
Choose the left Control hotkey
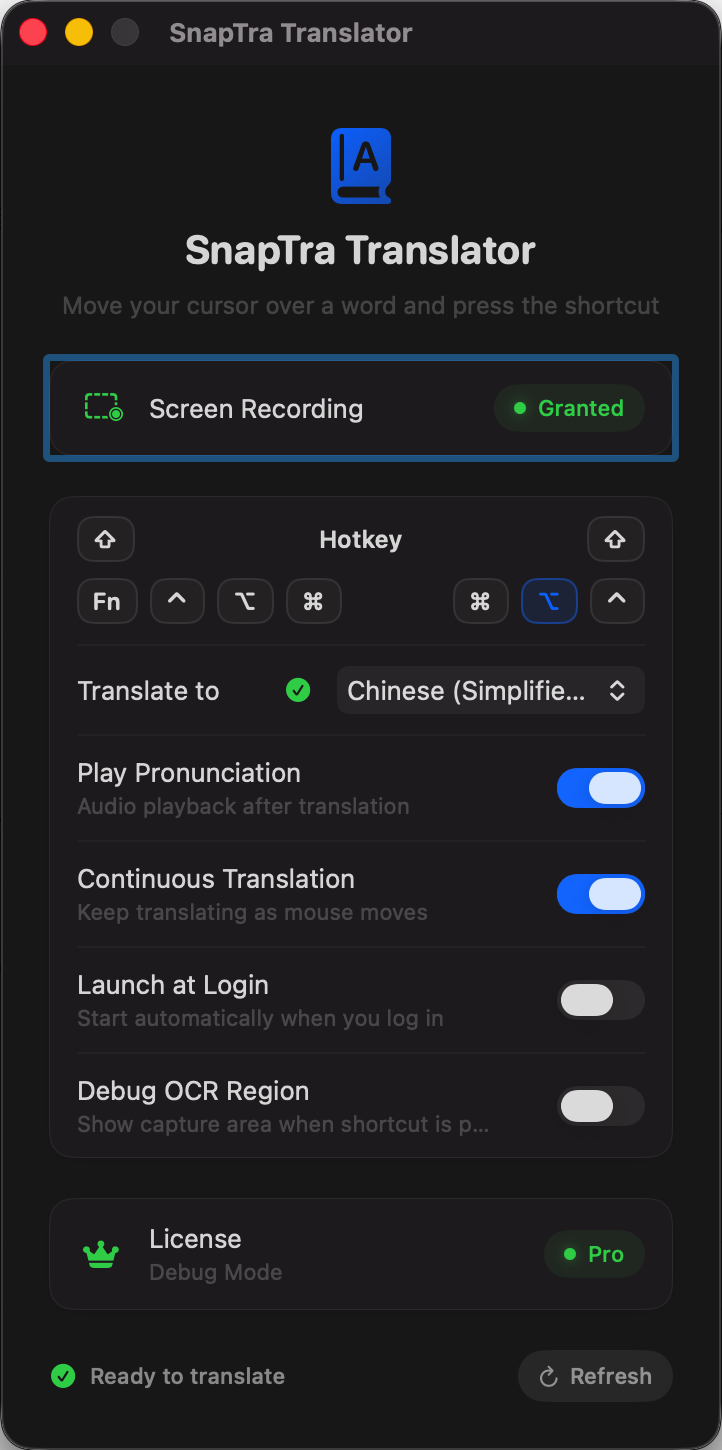pos(177,602)
